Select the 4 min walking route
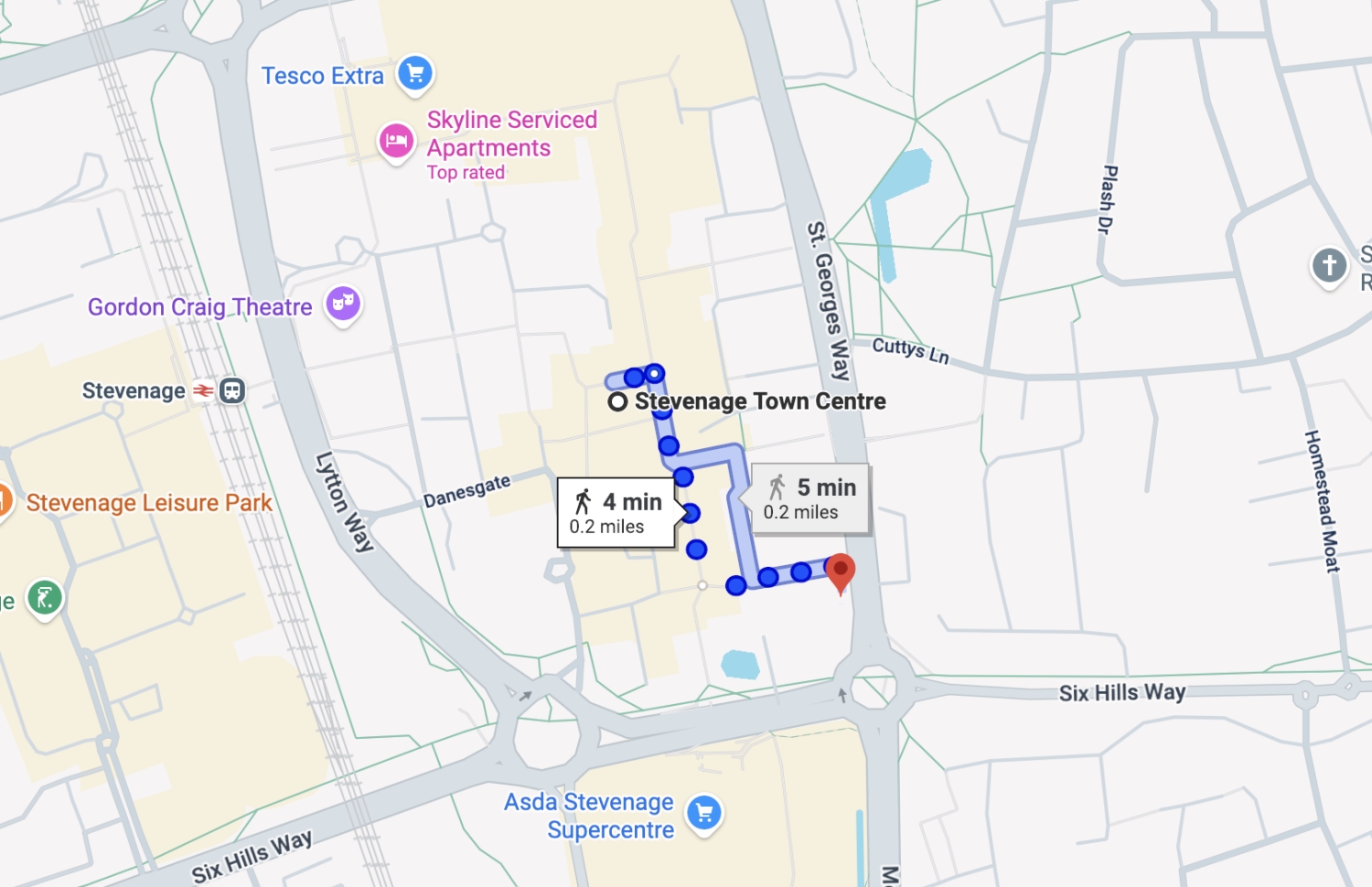The width and height of the screenshot is (1372, 887). click(x=616, y=513)
